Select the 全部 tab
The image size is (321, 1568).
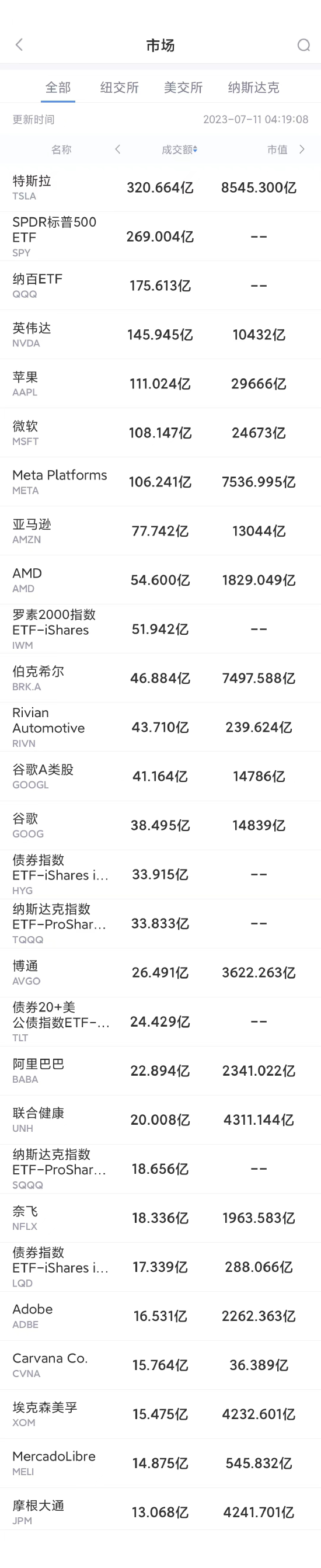(58, 88)
